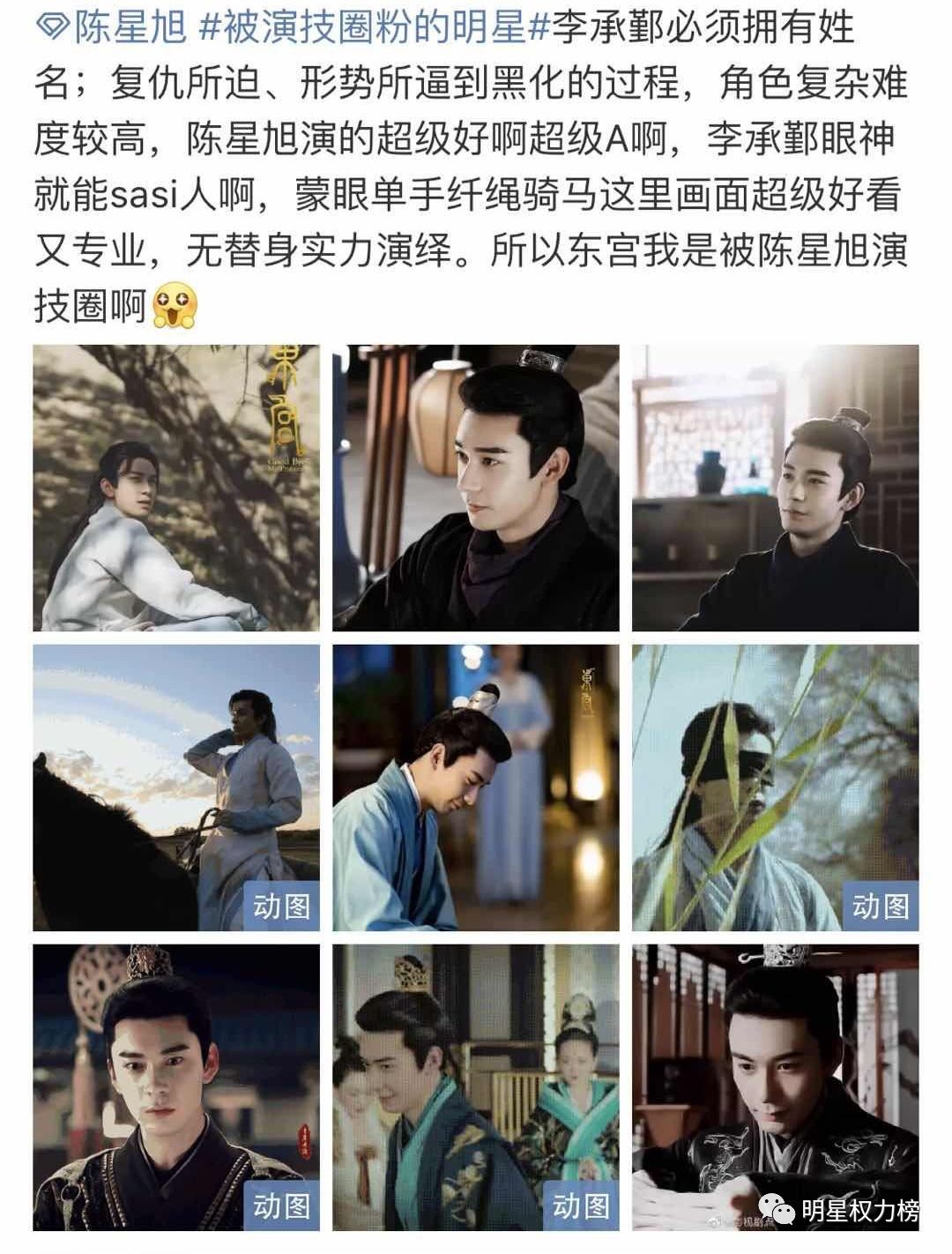
Task: Open the embroidered black robe writing photo
Action: [x=775, y=1087]
